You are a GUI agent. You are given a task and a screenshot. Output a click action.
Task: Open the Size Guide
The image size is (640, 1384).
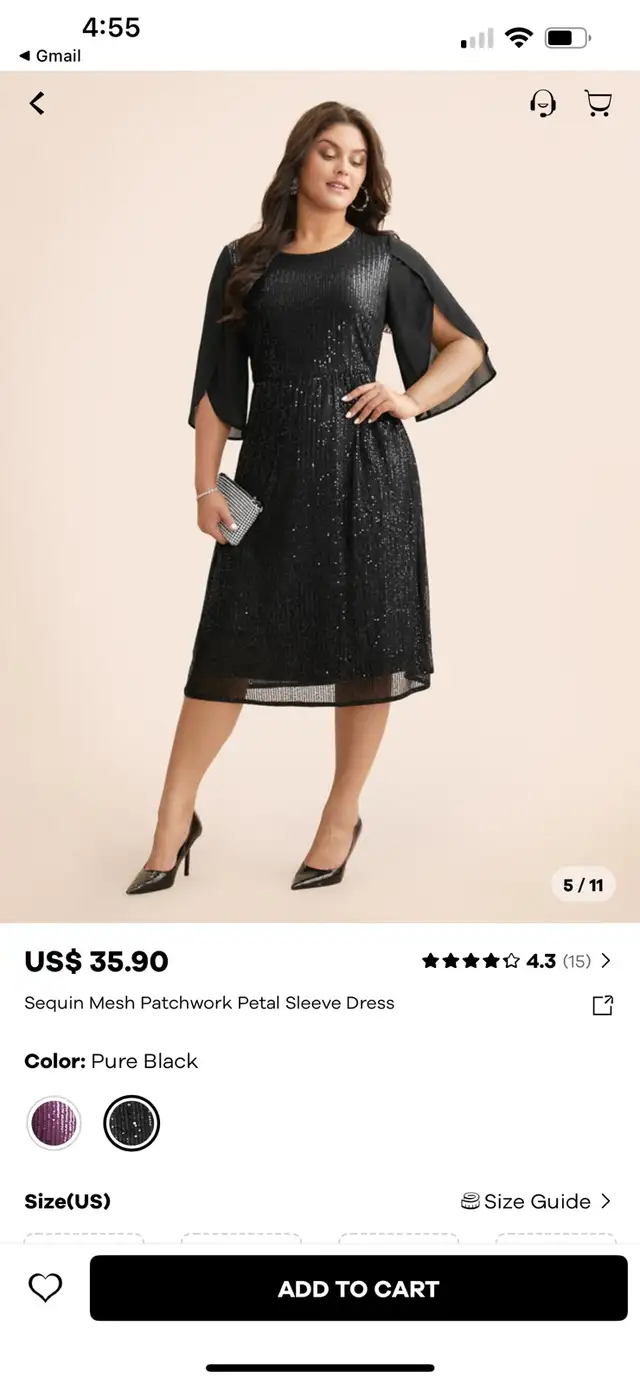[x=536, y=1201]
